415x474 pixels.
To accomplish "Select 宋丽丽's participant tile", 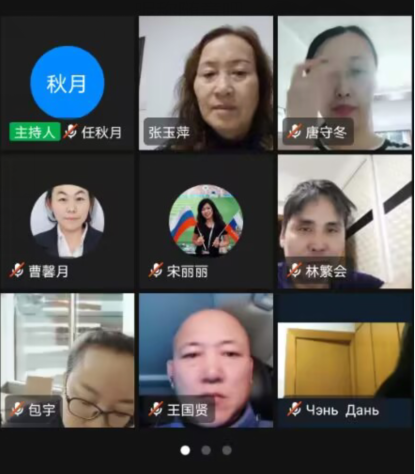I will [x=206, y=222].
